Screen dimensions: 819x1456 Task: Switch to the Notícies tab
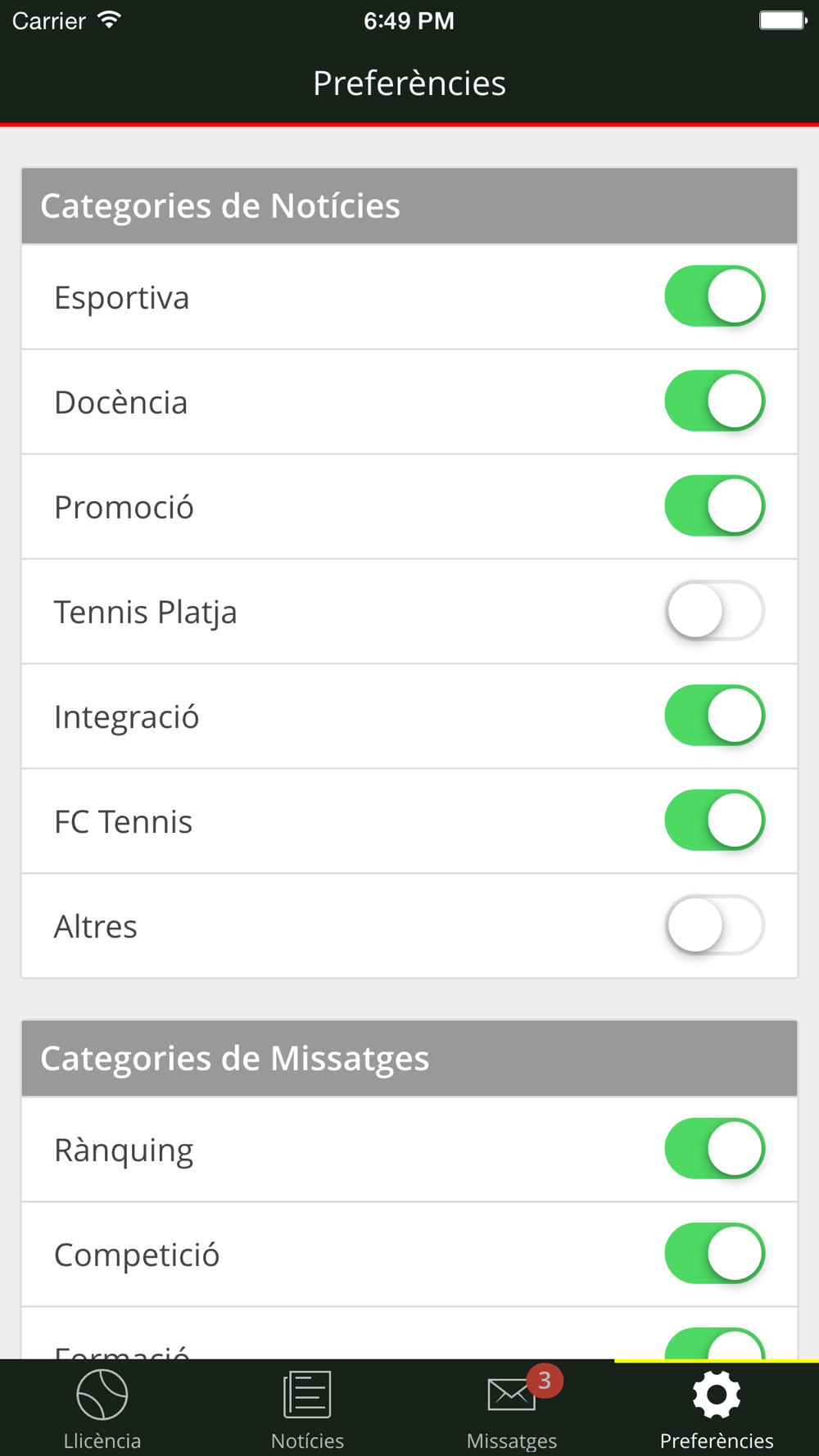[307, 1409]
